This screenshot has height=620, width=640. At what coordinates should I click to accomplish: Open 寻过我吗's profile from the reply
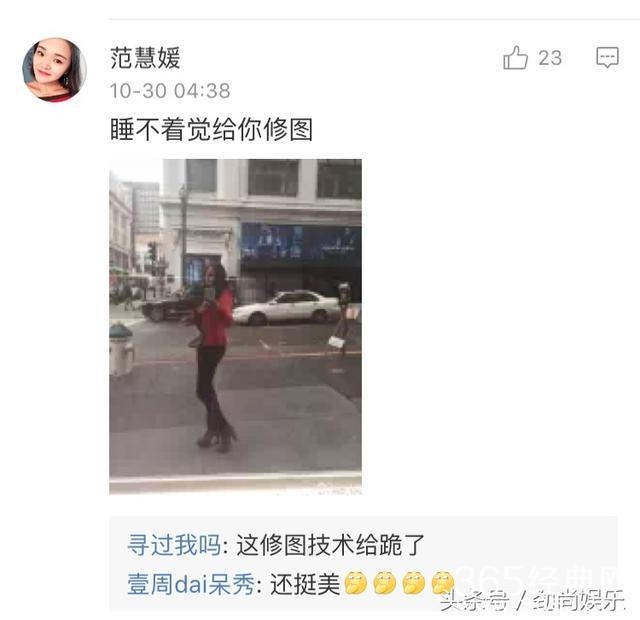coord(174,545)
